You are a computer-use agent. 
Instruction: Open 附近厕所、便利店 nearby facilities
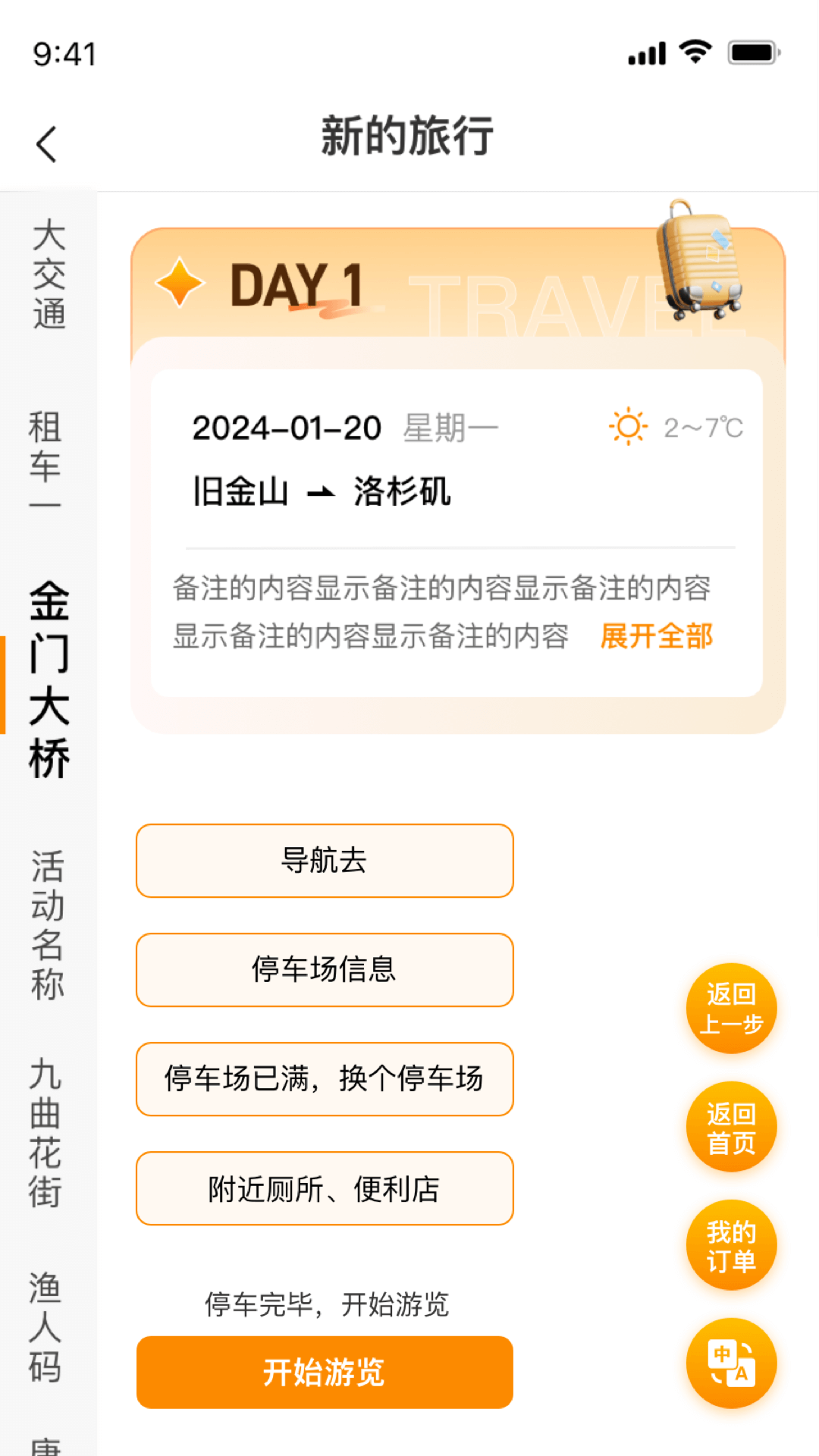pyautogui.click(x=325, y=1189)
